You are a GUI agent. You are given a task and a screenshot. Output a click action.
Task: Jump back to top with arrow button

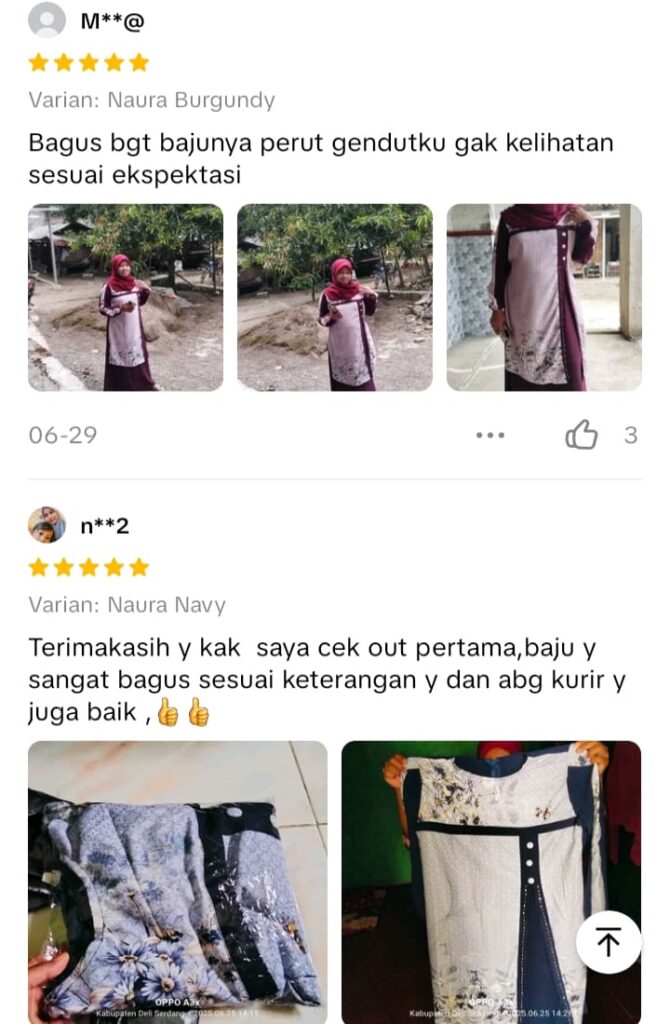tap(608, 942)
